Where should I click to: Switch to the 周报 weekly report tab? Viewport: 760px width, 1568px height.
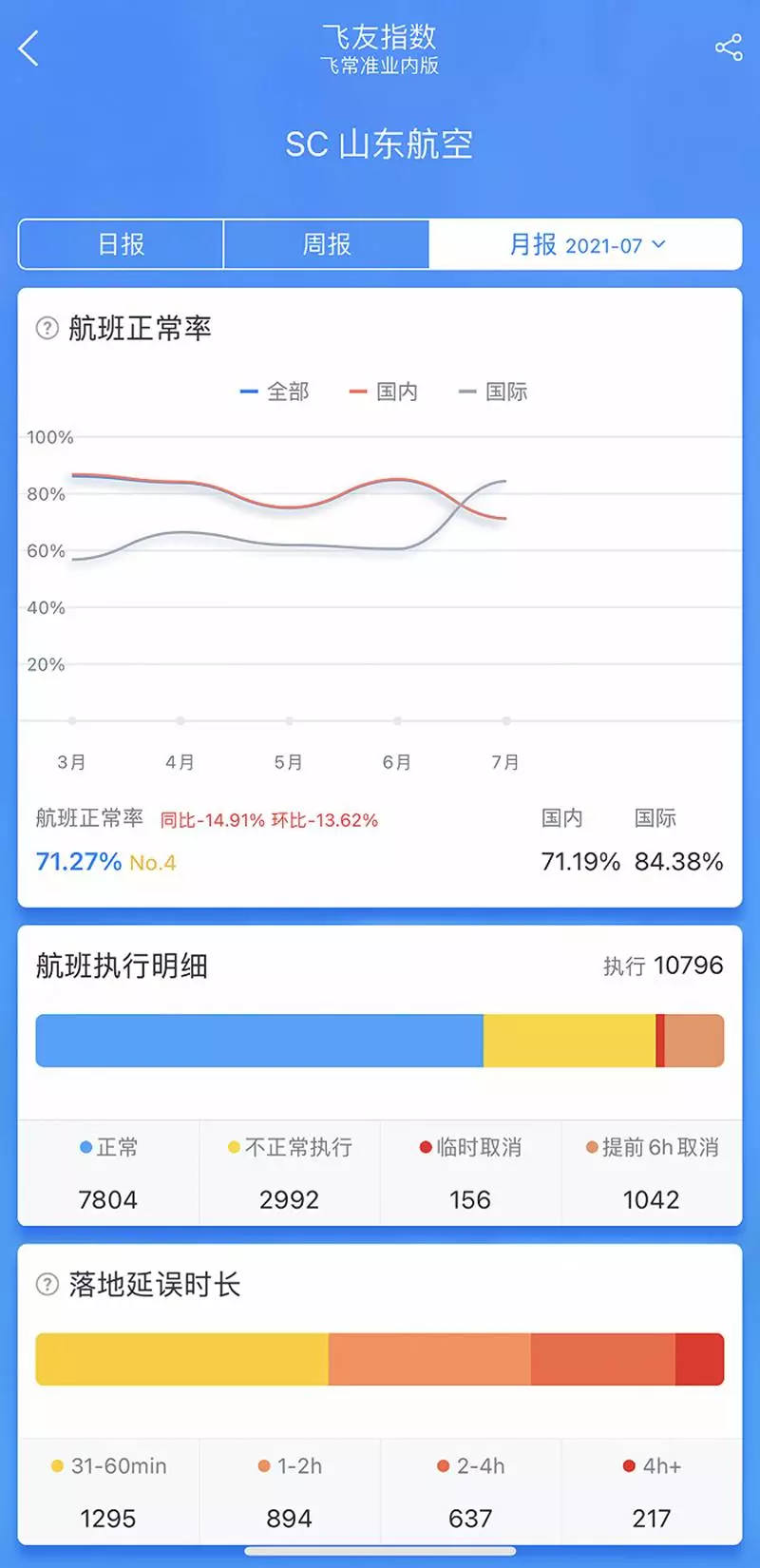tap(327, 245)
